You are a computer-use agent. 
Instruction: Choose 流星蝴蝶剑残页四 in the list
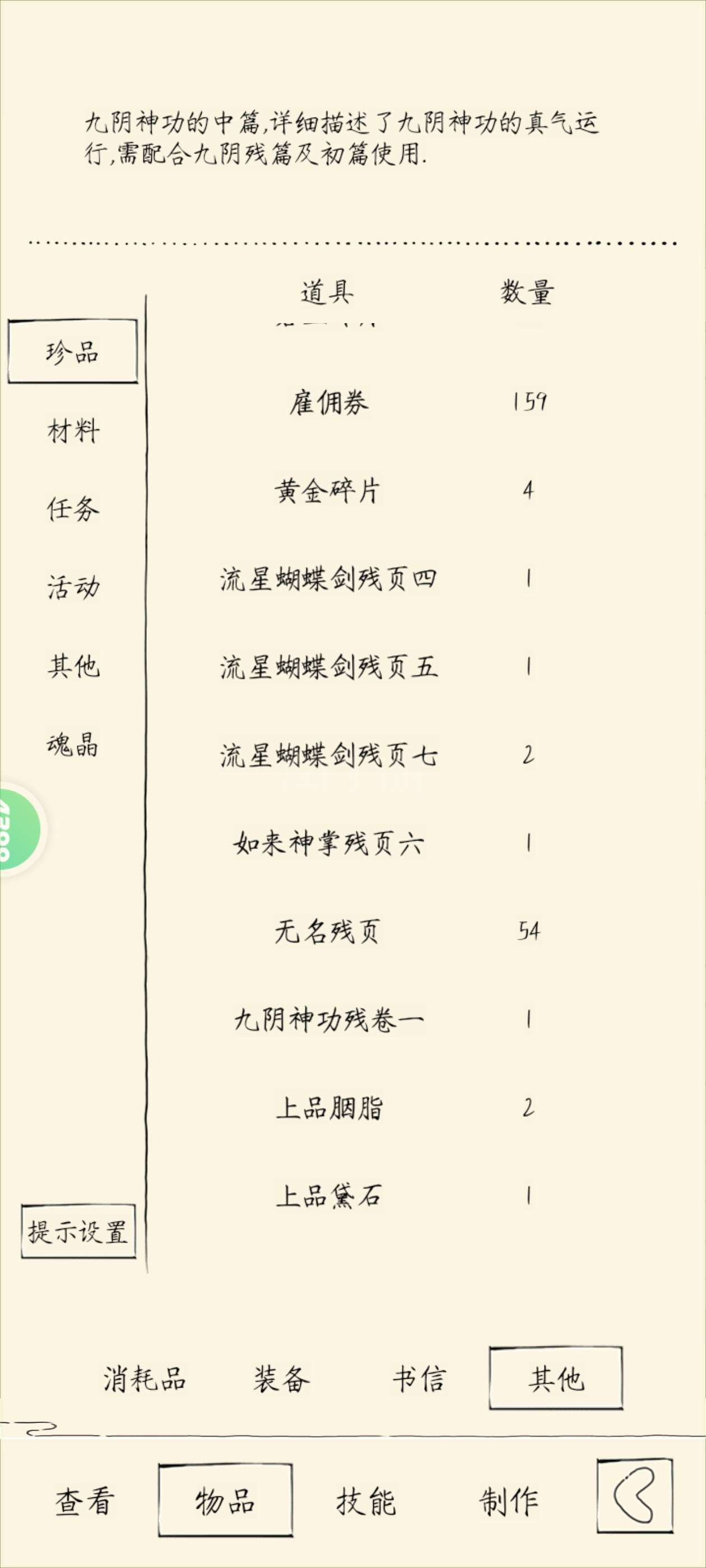click(328, 579)
